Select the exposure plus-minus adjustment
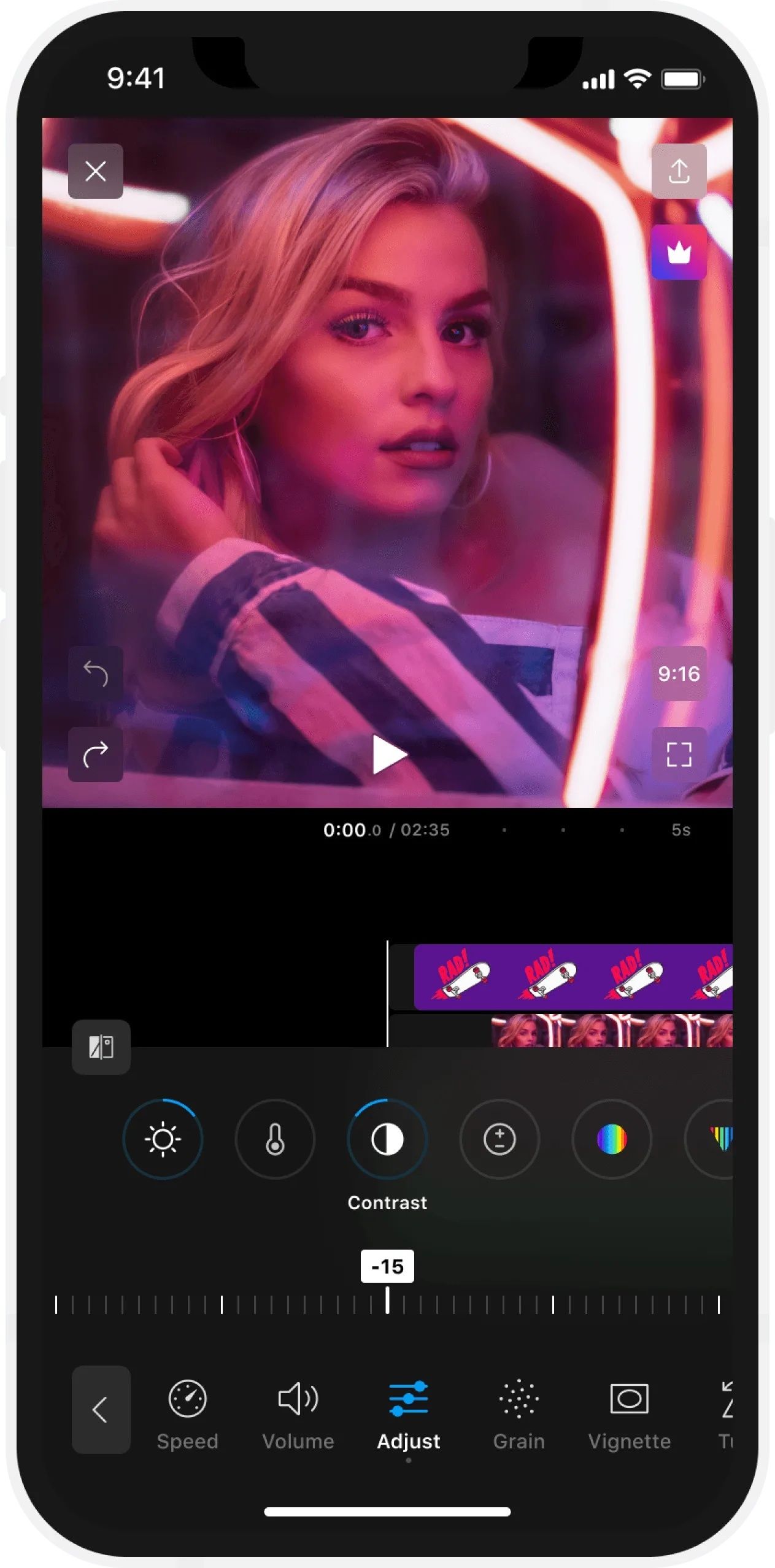The image size is (775, 1568). coord(499,1139)
